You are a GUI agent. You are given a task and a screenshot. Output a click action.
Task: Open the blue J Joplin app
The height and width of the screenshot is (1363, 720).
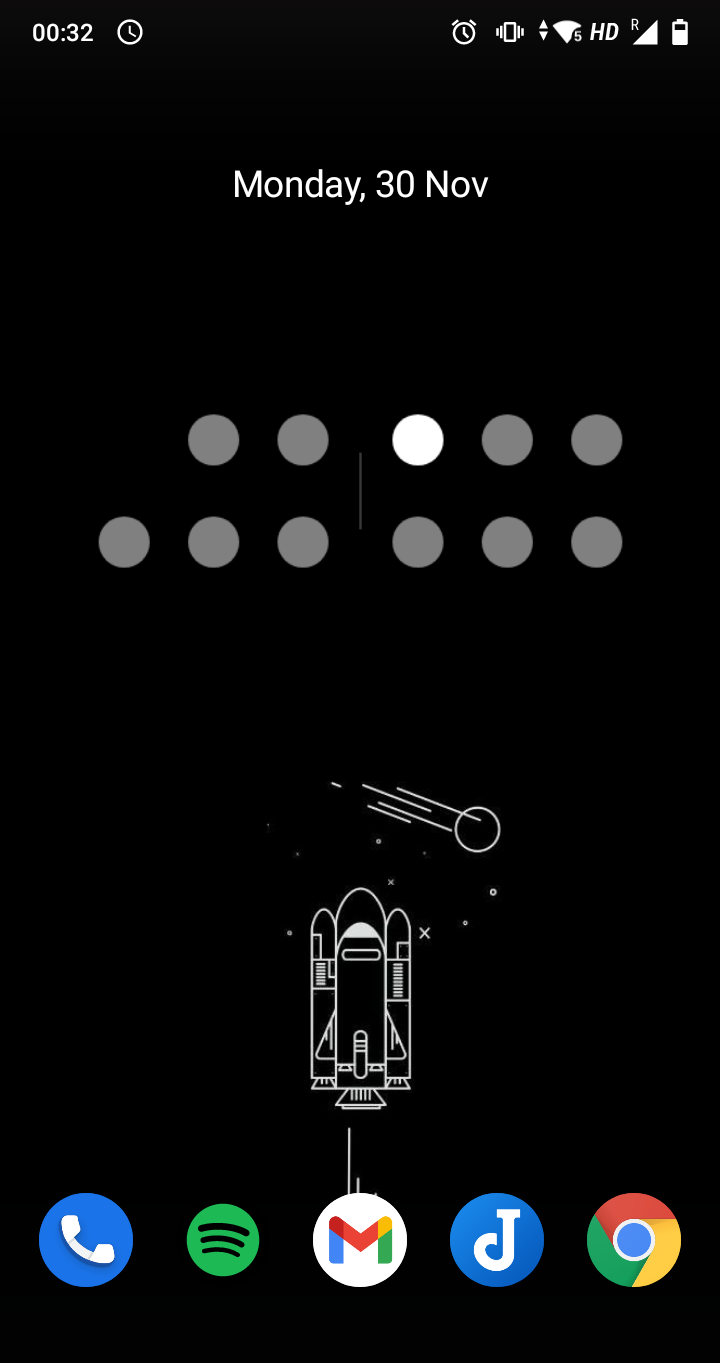[x=497, y=1240]
